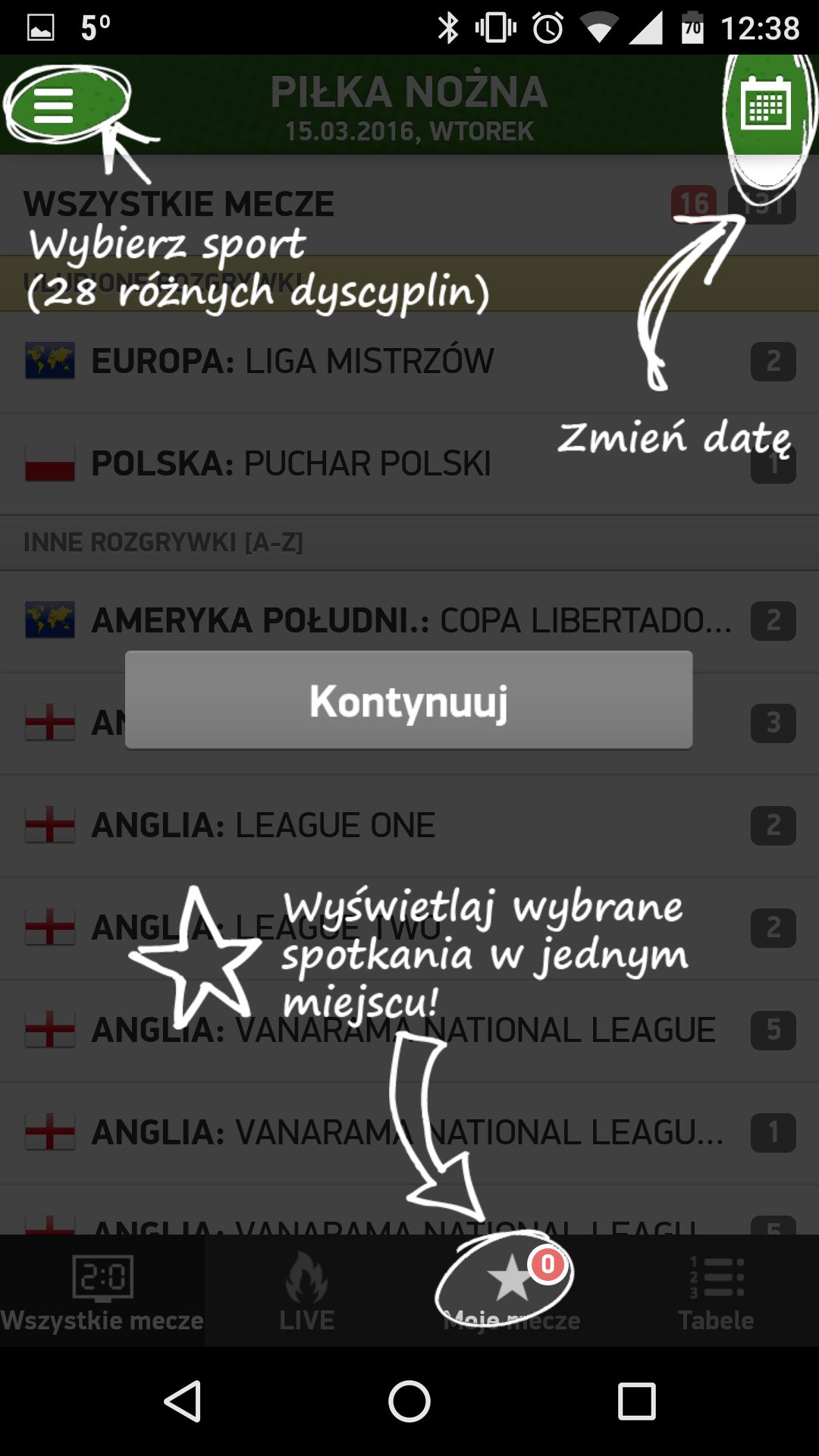Image resolution: width=819 pixels, height=1456 pixels.
Task: Switch to the LIVE tab
Action: pos(307,1291)
